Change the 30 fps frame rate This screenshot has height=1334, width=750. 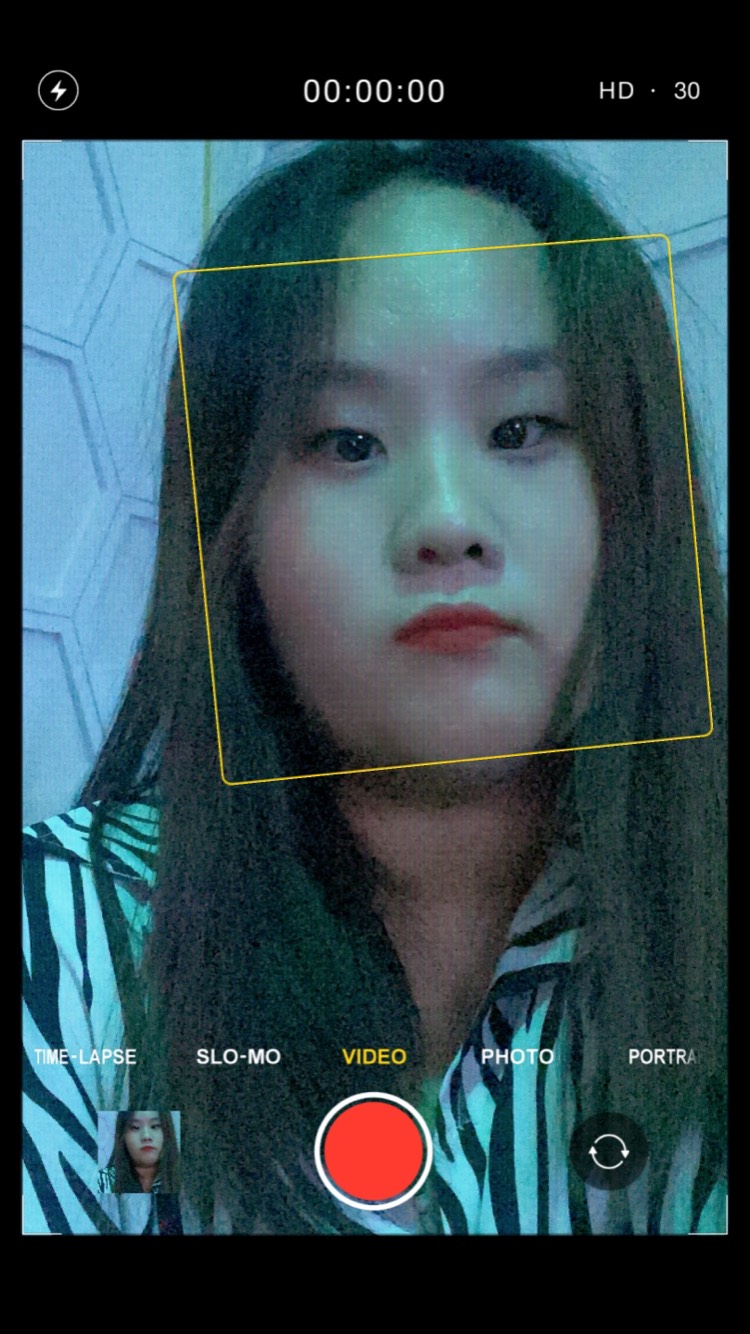(687, 91)
